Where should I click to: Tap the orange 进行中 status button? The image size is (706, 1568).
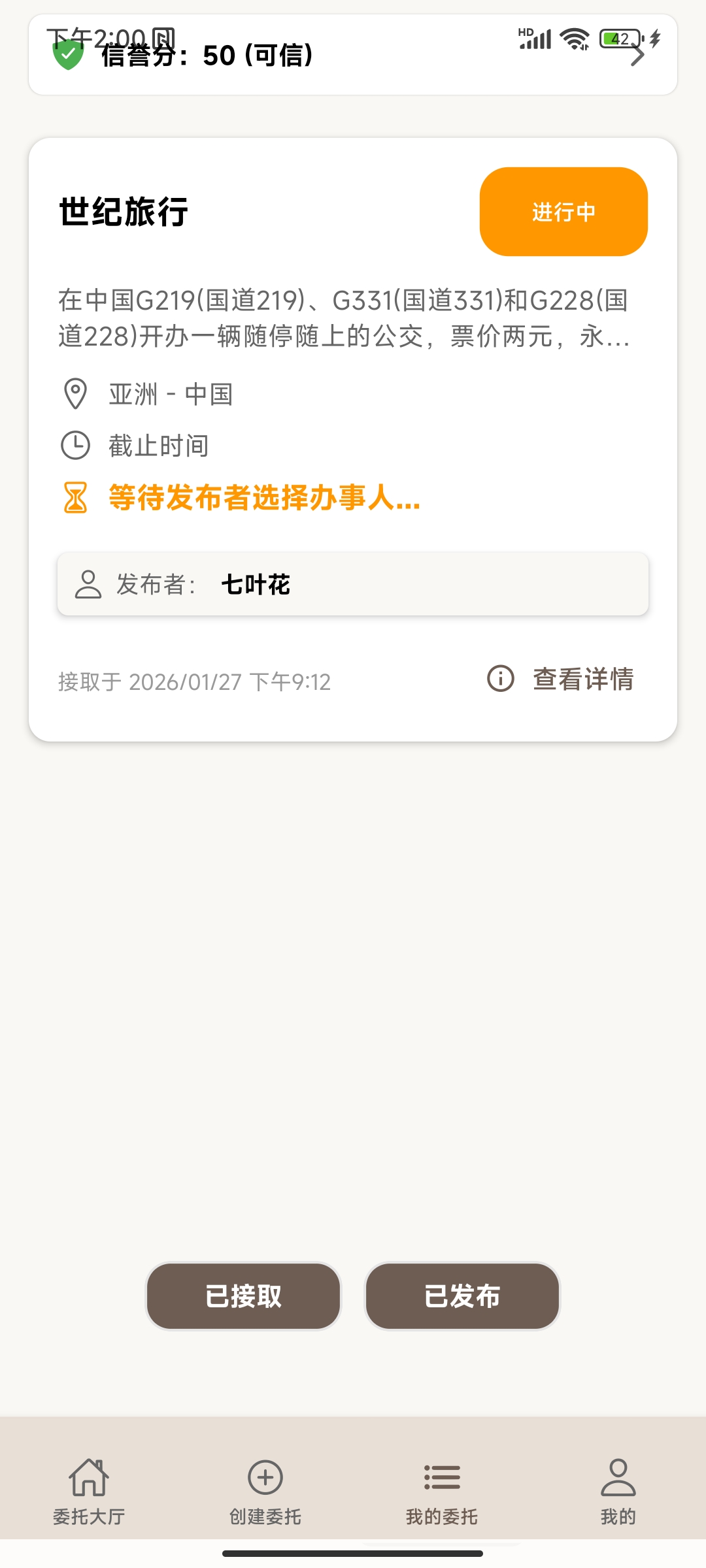coord(563,212)
